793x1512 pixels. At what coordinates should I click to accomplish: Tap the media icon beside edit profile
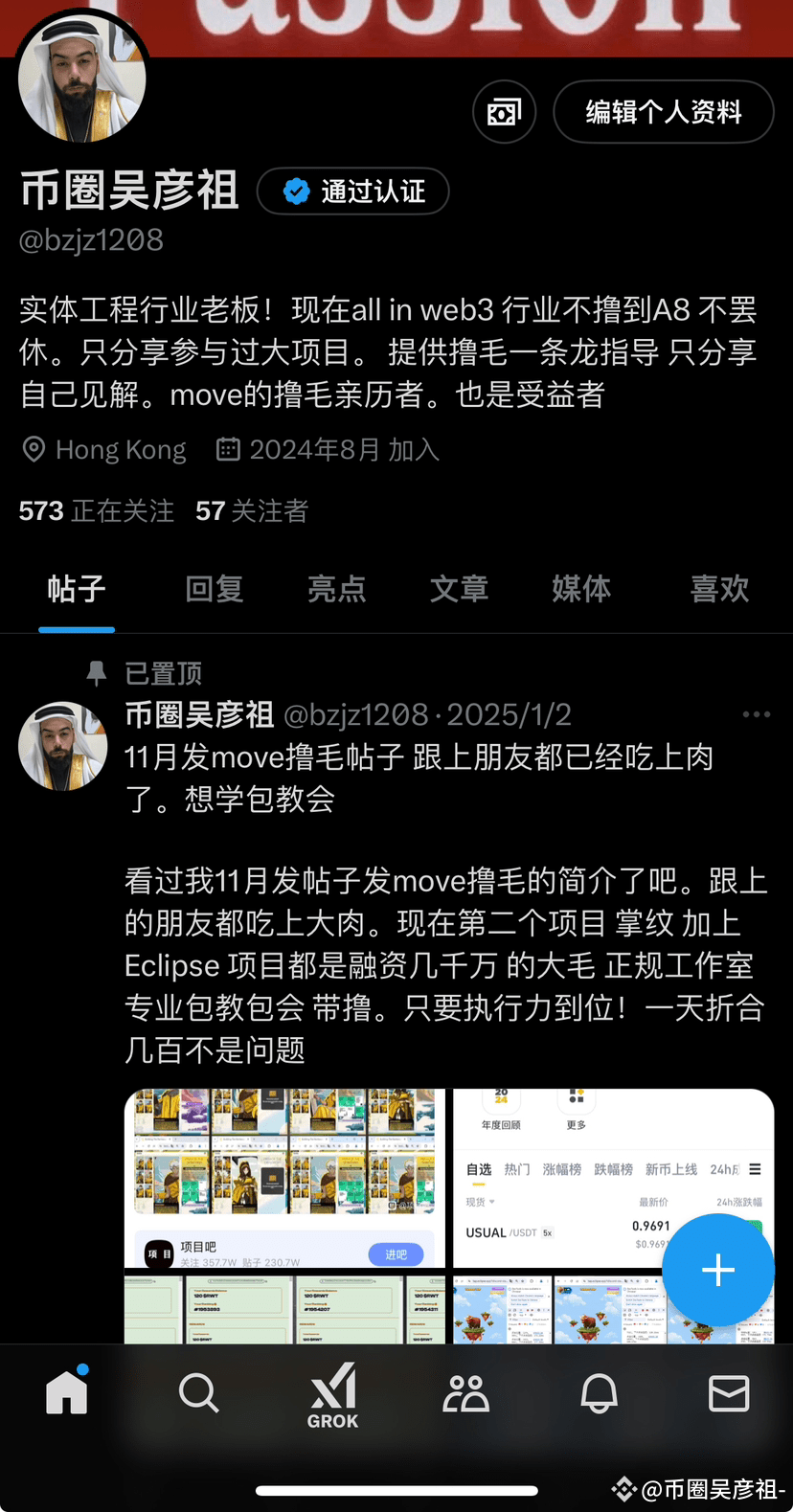coord(504,112)
